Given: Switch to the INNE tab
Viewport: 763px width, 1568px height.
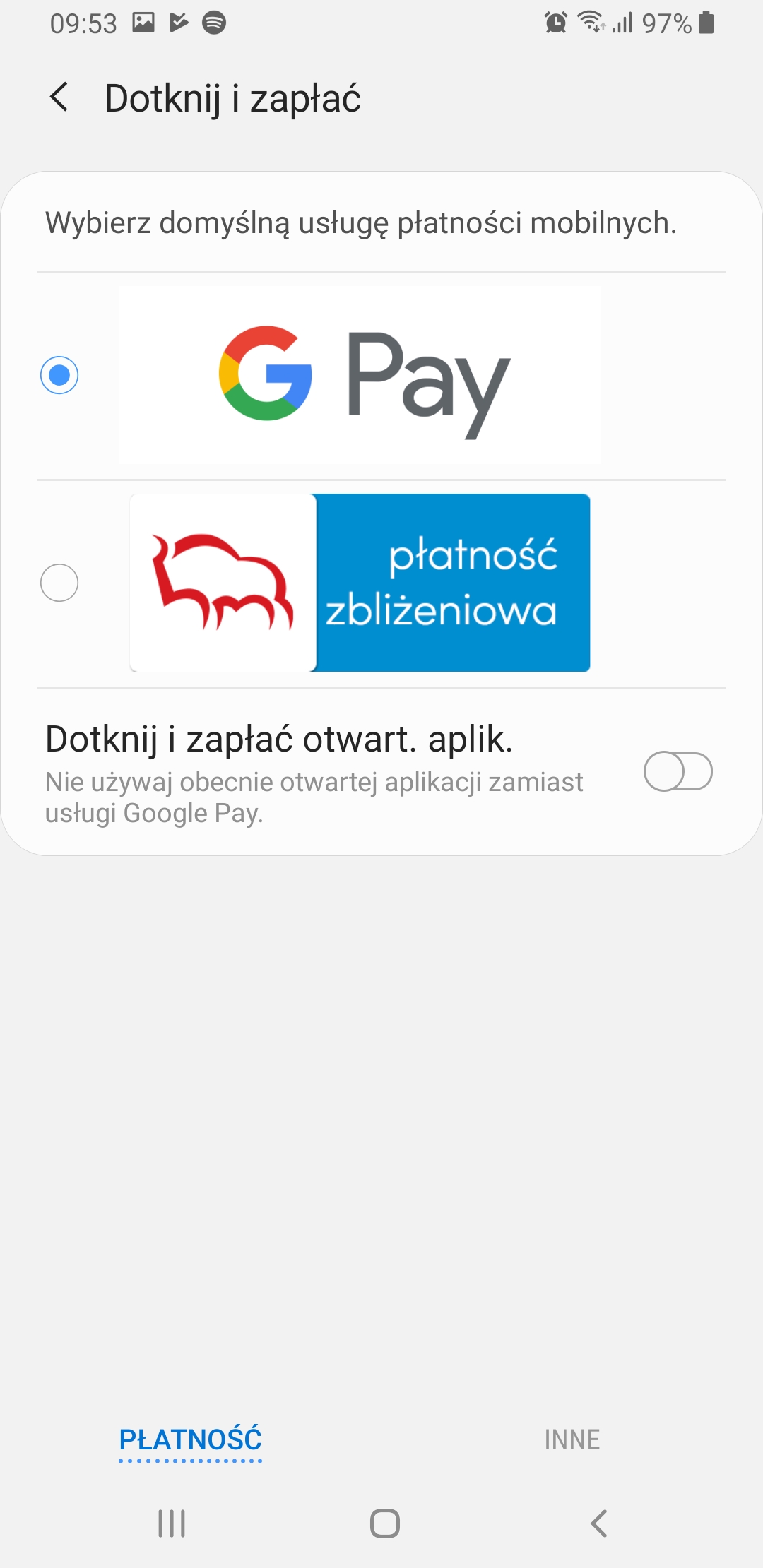Looking at the screenshot, I should (572, 1439).
